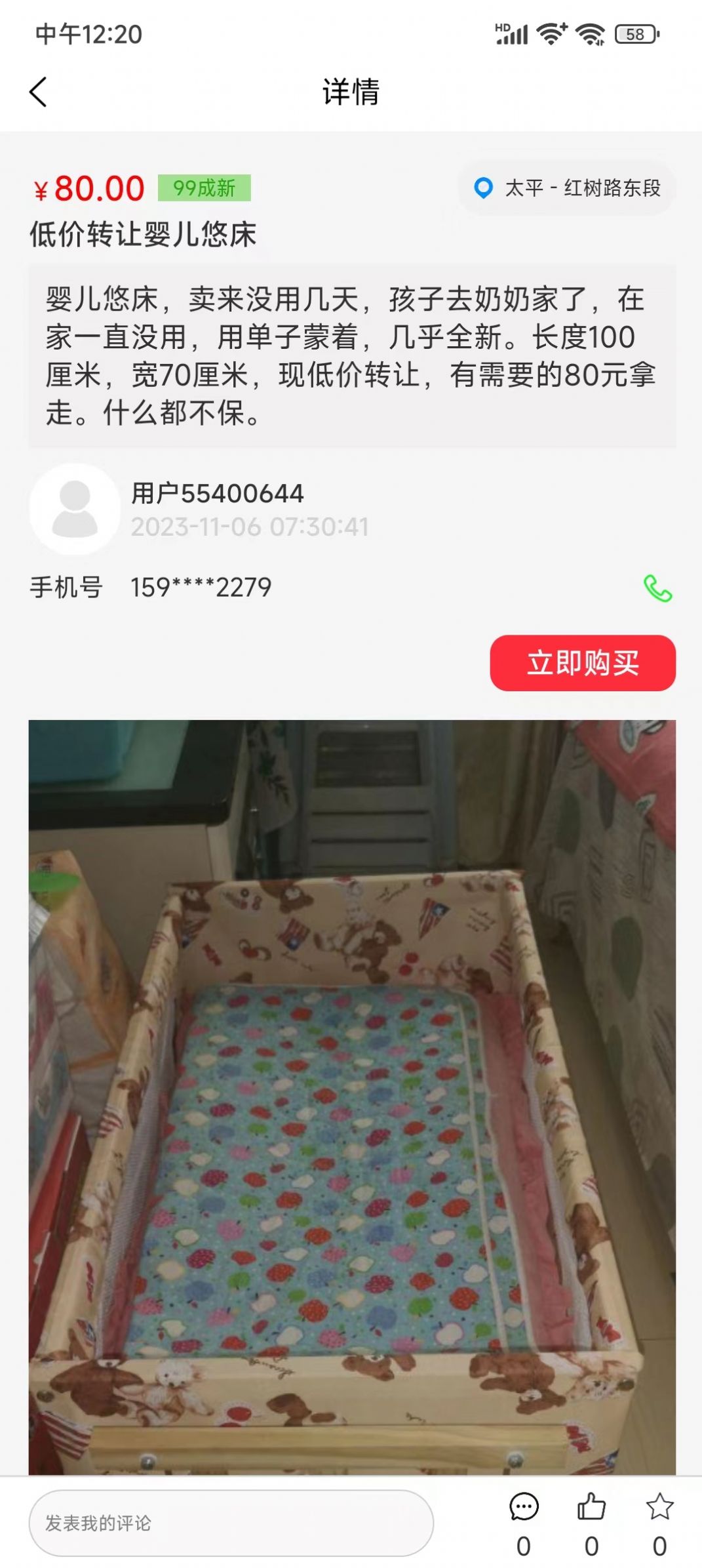702x1568 pixels.
Task: Open comments via speech bubble icon
Action: (524, 1505)
